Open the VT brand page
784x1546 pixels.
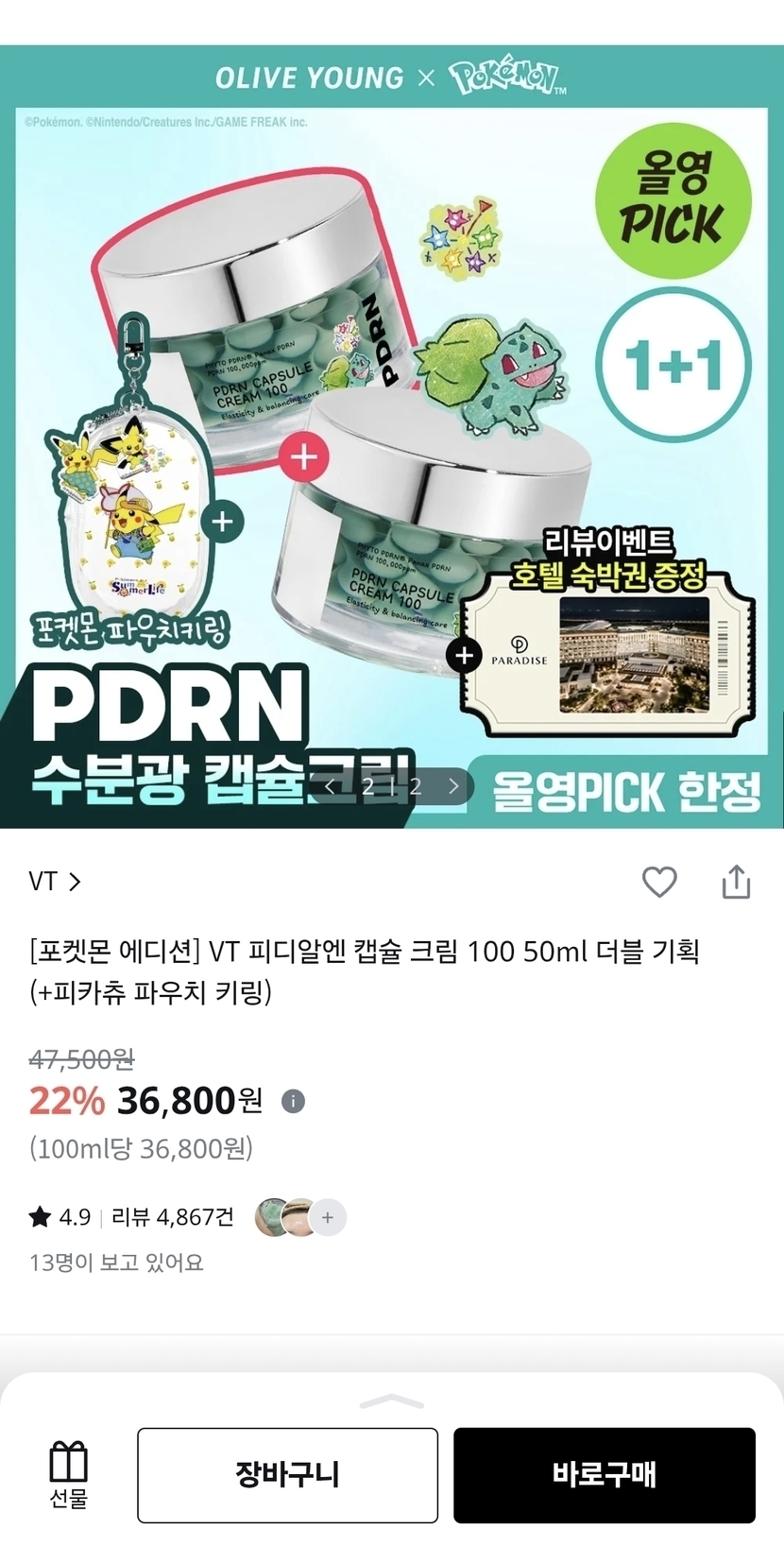[x=55, y=882]
